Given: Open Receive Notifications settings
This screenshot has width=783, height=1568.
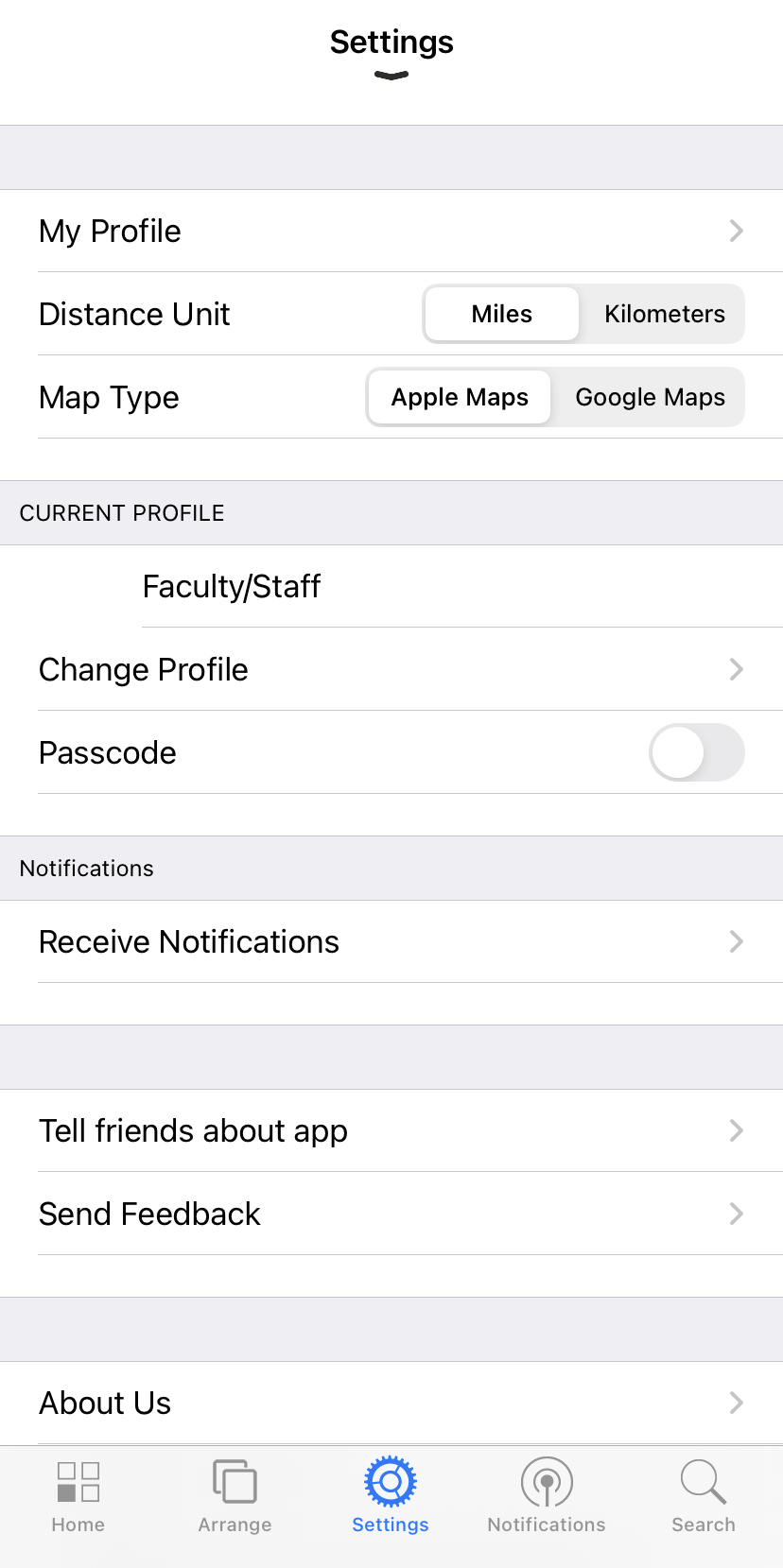Looking at the screenshot, I should pos(391,941).
